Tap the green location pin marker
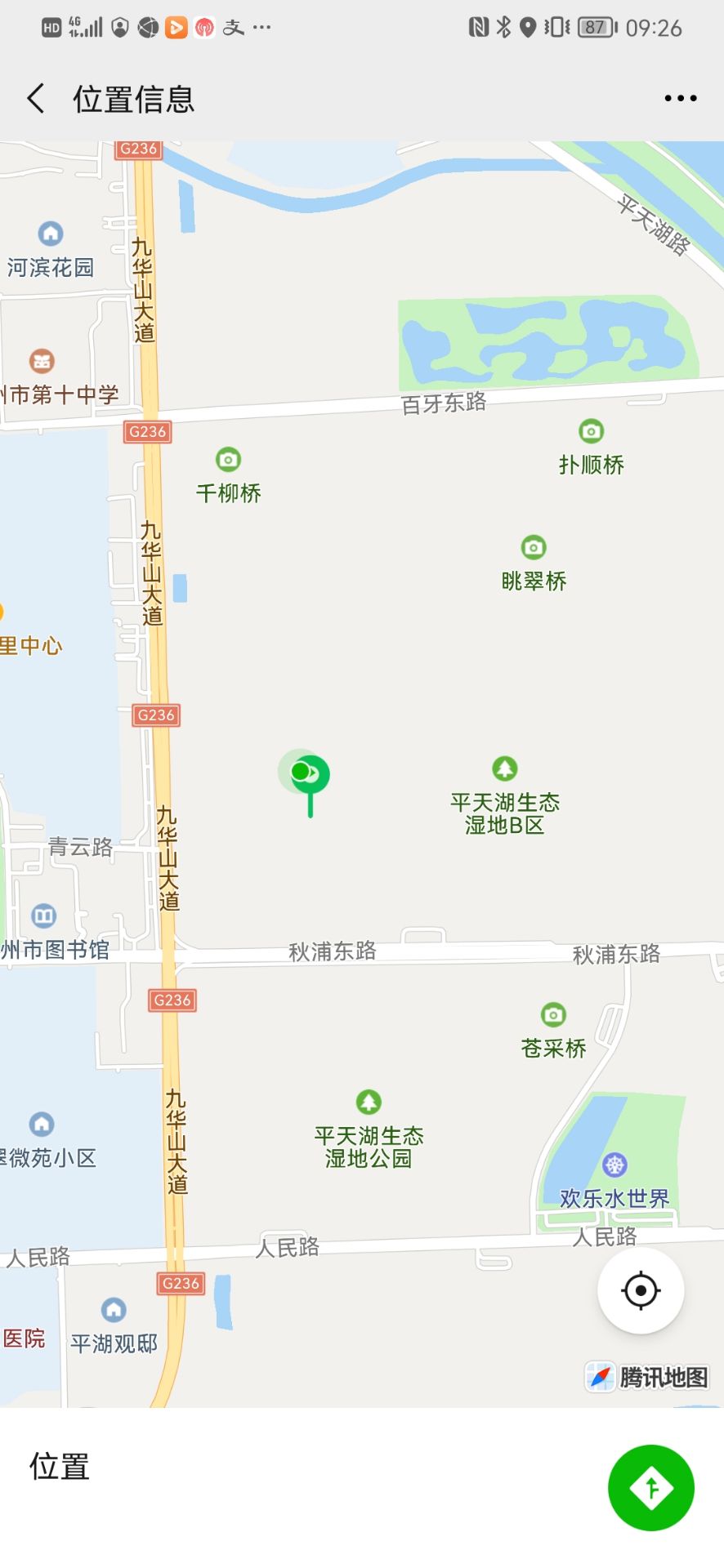Screen dimensions: 724x1568 [311, 776]
